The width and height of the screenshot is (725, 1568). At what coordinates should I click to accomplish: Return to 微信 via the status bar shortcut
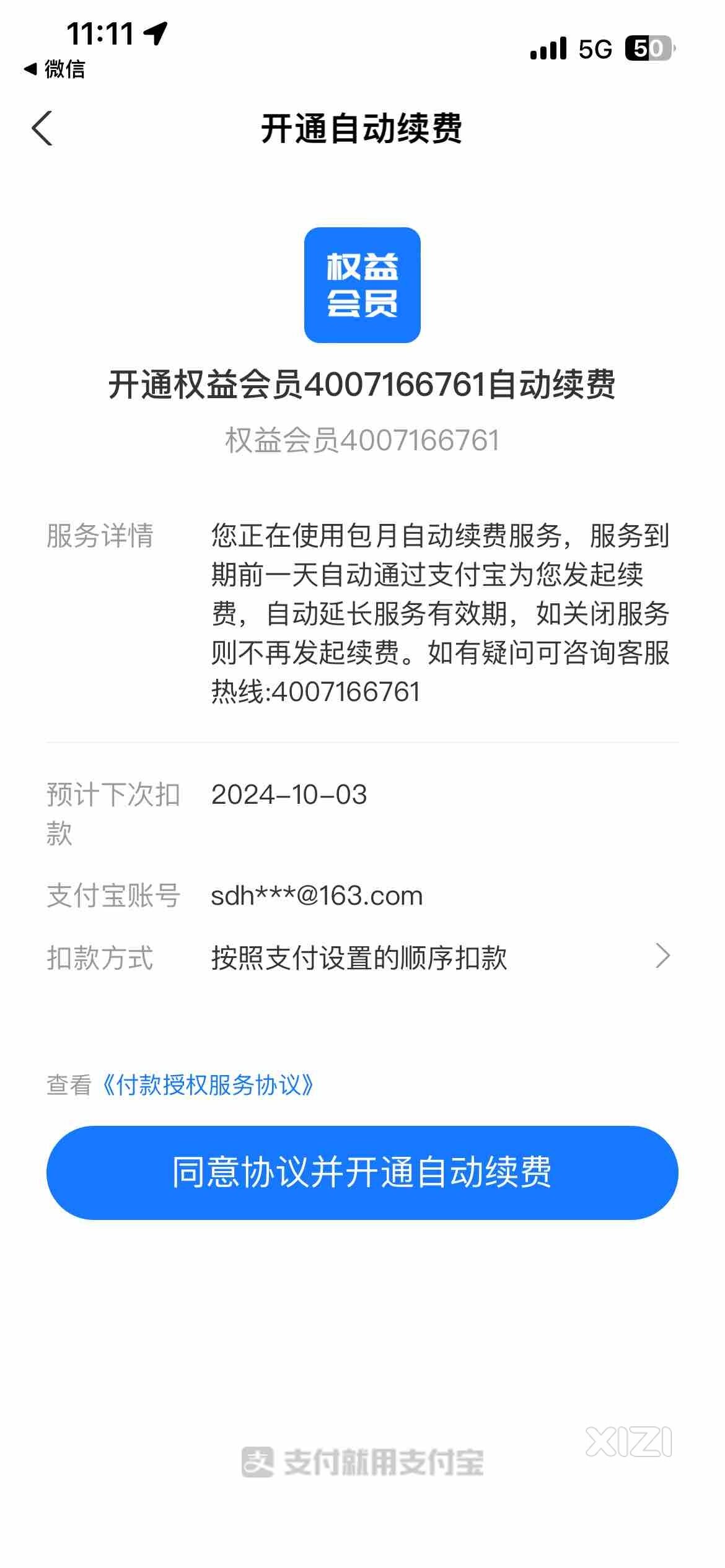55,69
